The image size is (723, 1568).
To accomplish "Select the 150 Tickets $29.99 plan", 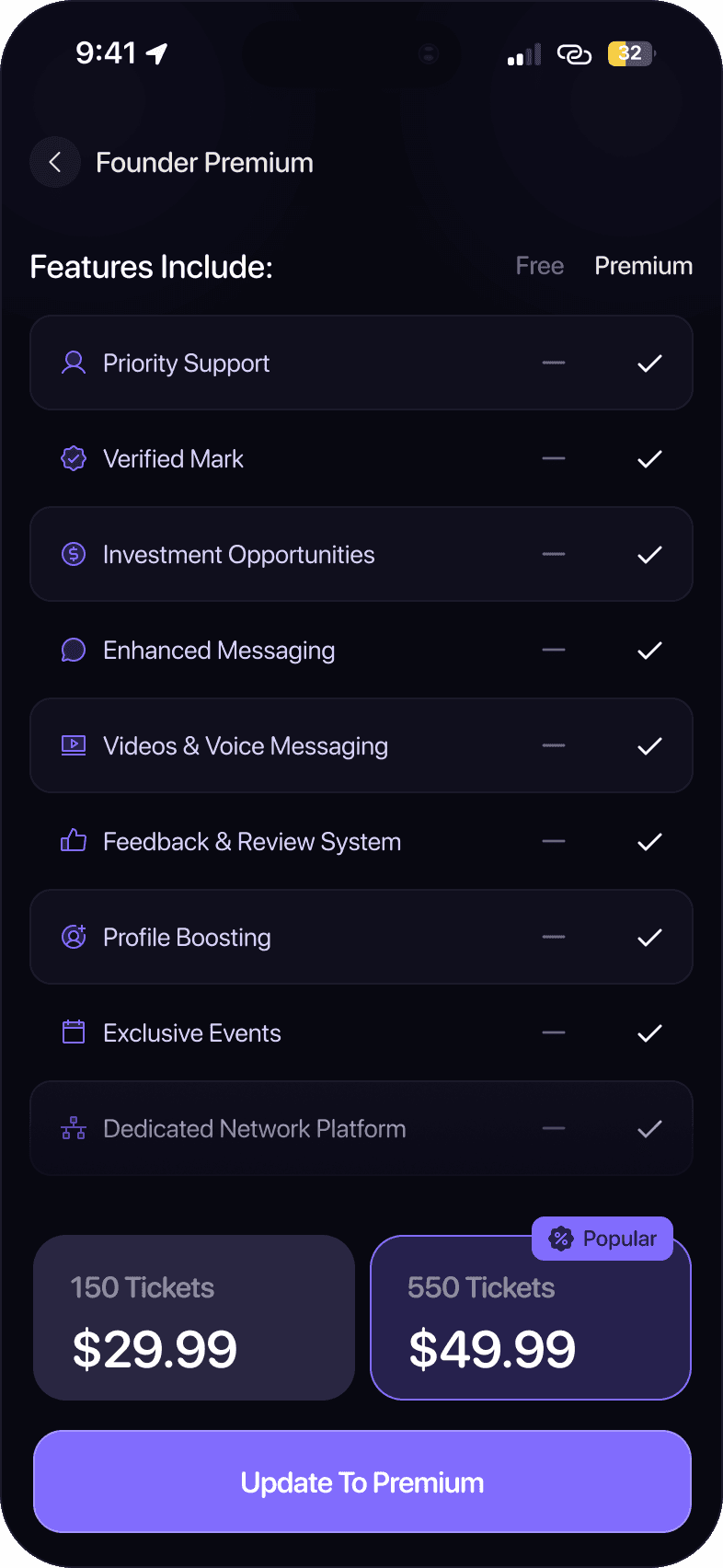I will pos(194,1318).
